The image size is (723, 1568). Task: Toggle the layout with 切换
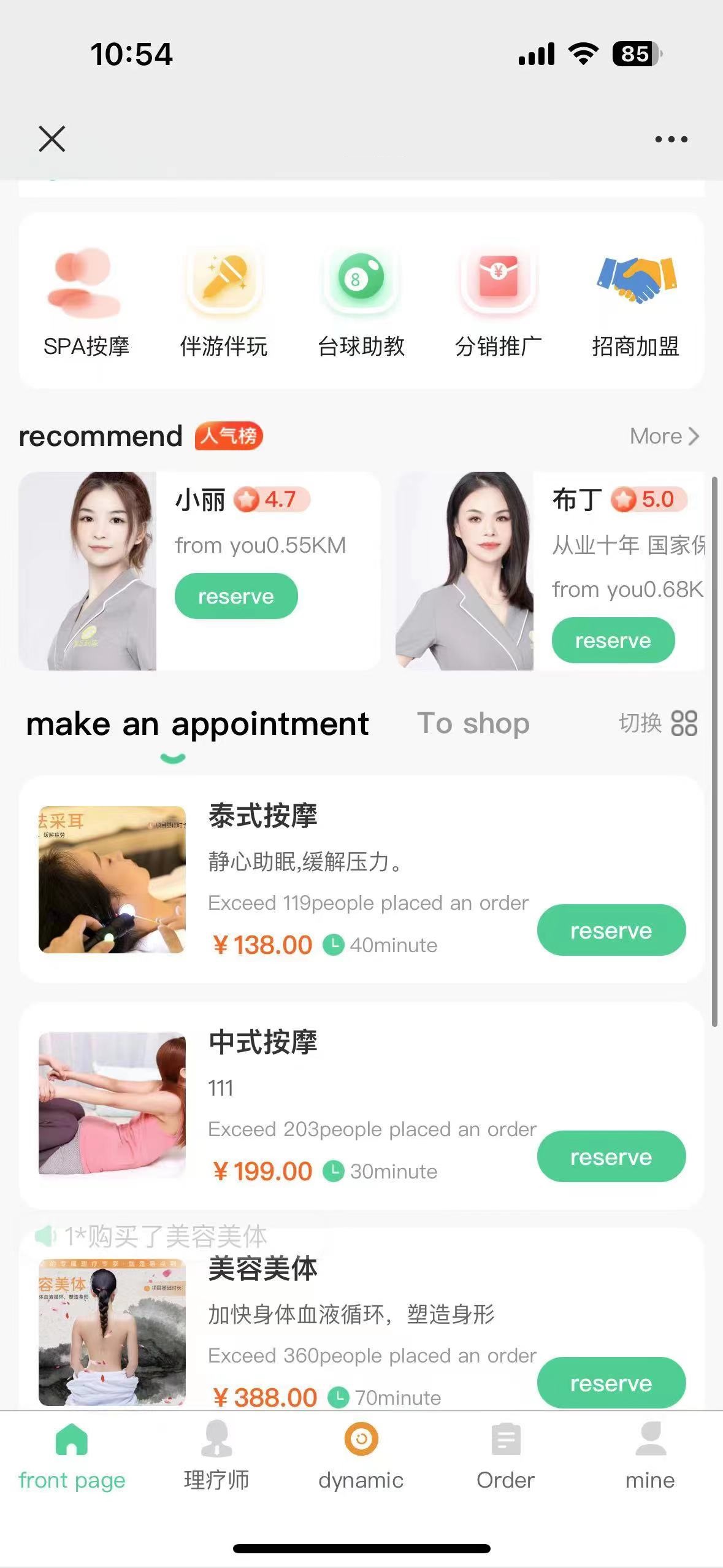pos(657,723)
